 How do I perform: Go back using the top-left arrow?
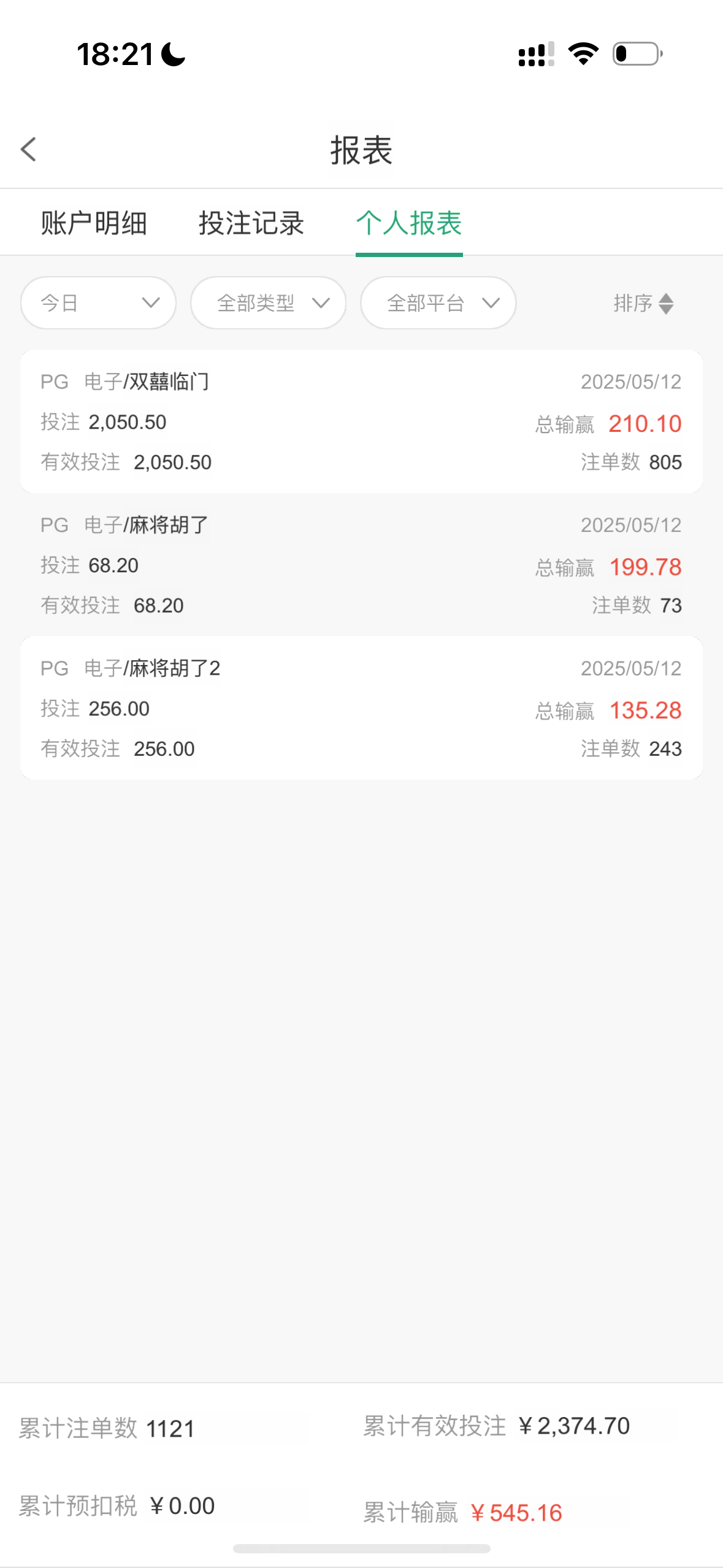(x=28, y=149)
